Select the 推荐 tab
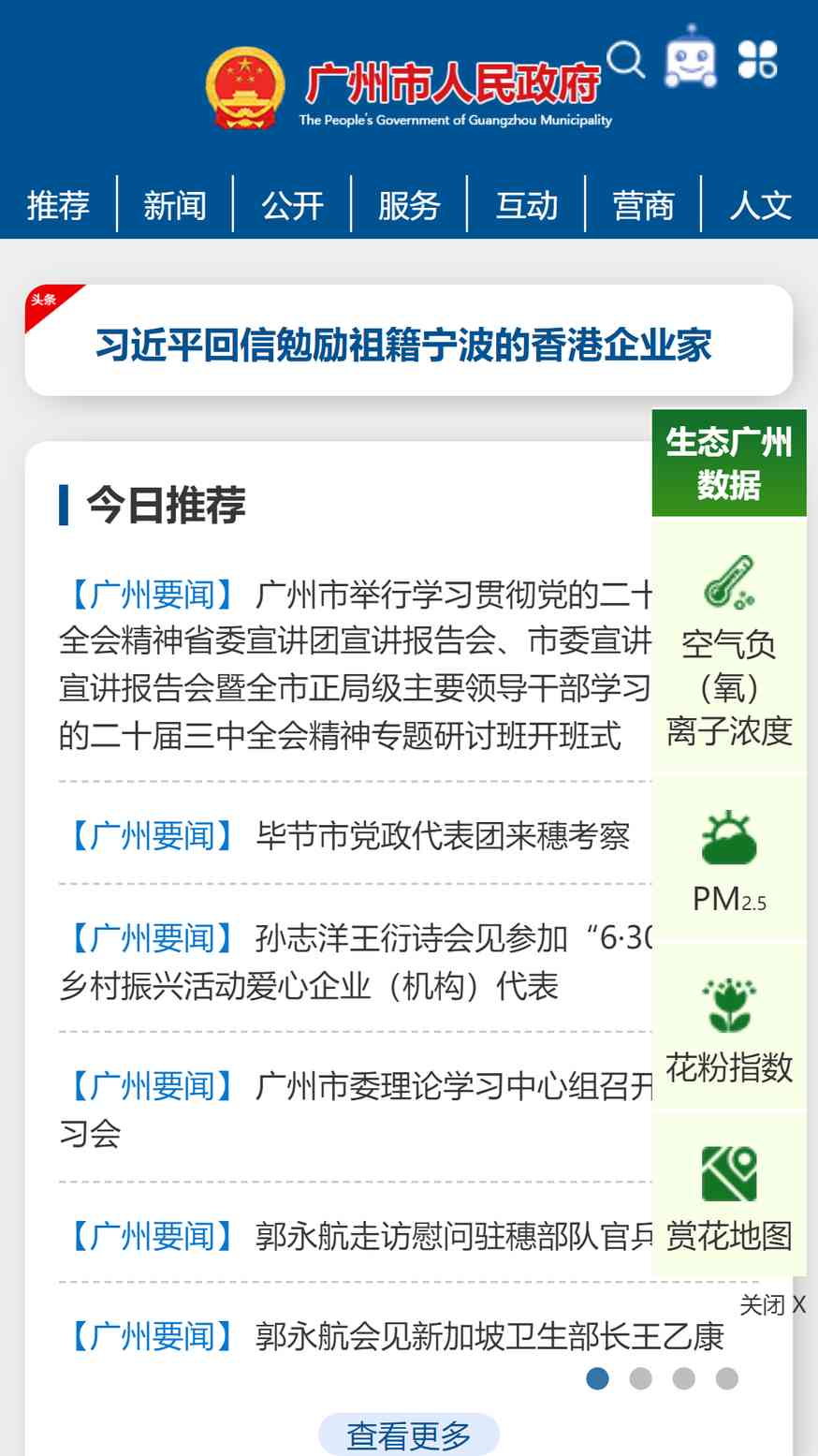This screenshot has width=818, height=1456. 58,204
